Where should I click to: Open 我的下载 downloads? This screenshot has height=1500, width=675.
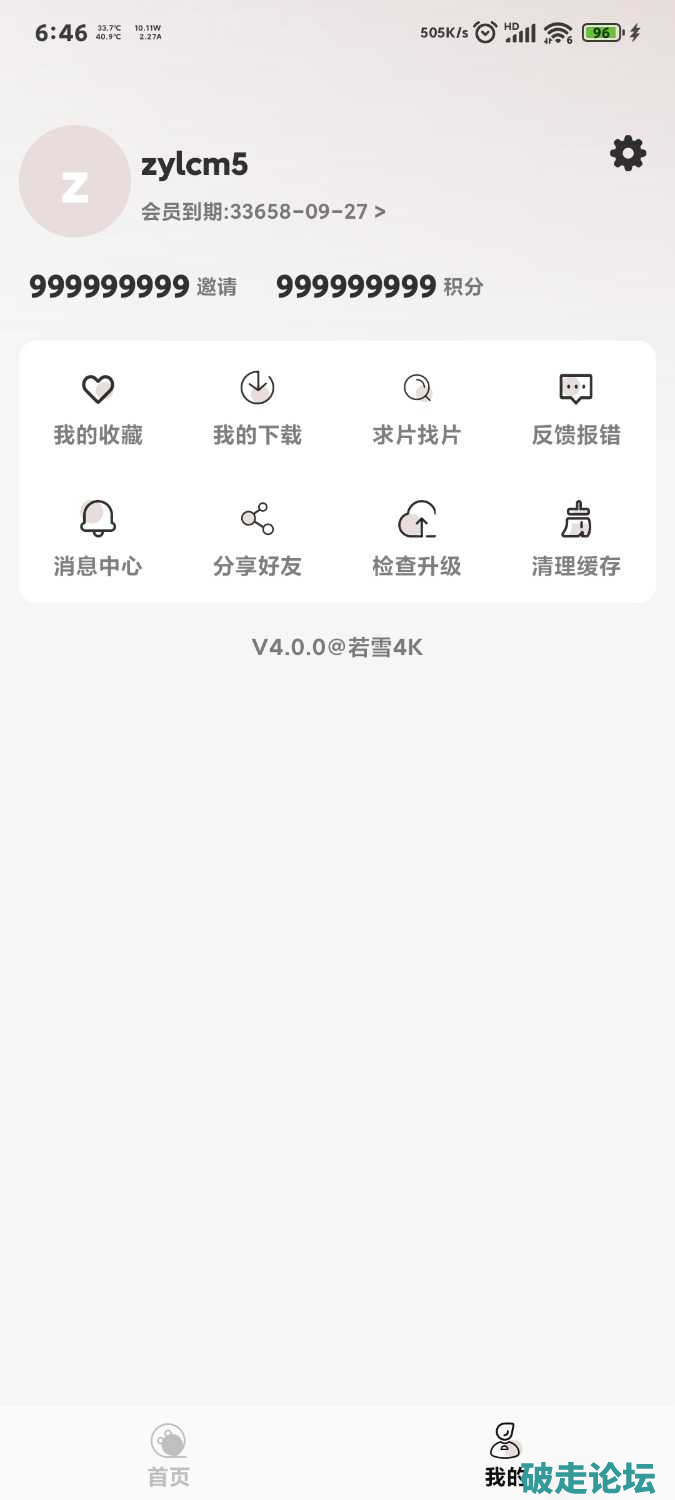[257, 408]
